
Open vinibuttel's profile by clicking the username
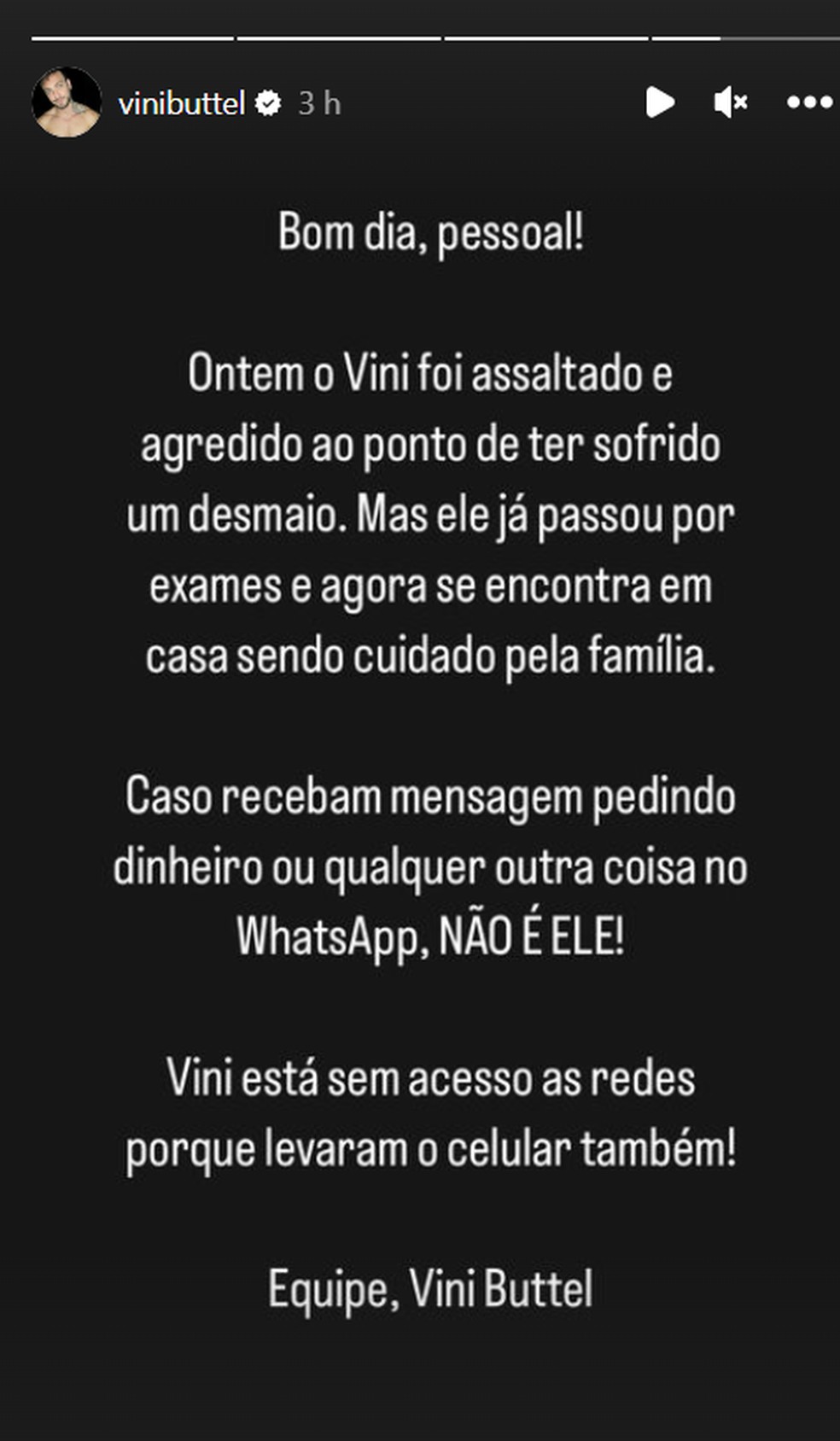click(x=184, y=103)
